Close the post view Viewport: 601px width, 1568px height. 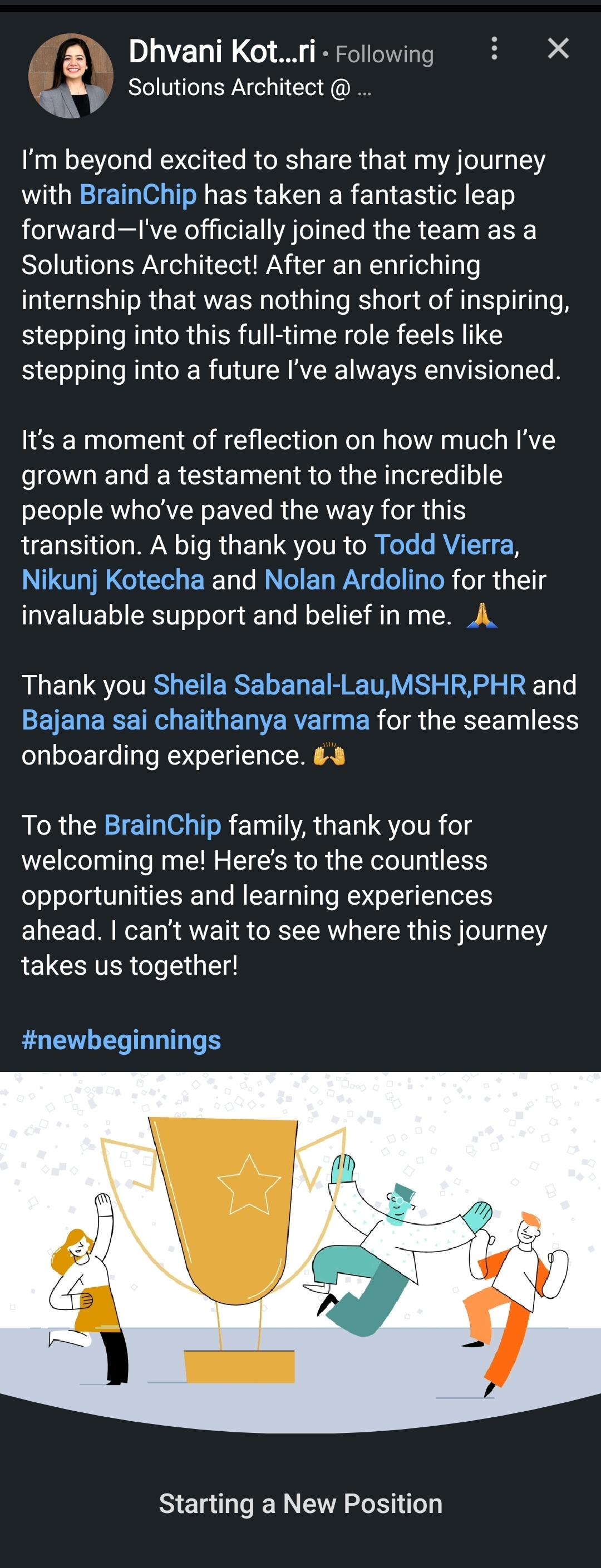(x=558, y=49)
